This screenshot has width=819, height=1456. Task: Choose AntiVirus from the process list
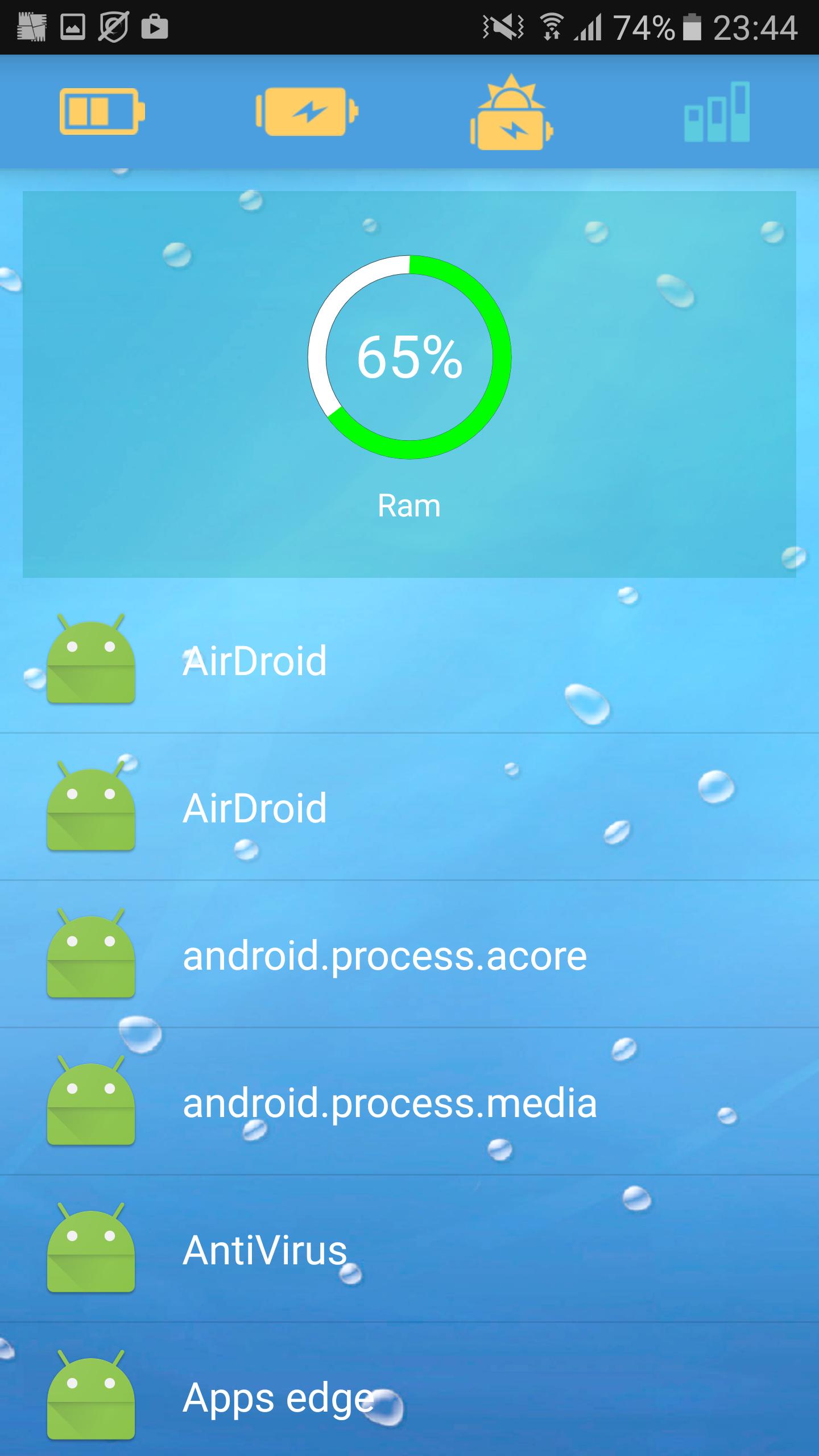tap(409, 1250)
